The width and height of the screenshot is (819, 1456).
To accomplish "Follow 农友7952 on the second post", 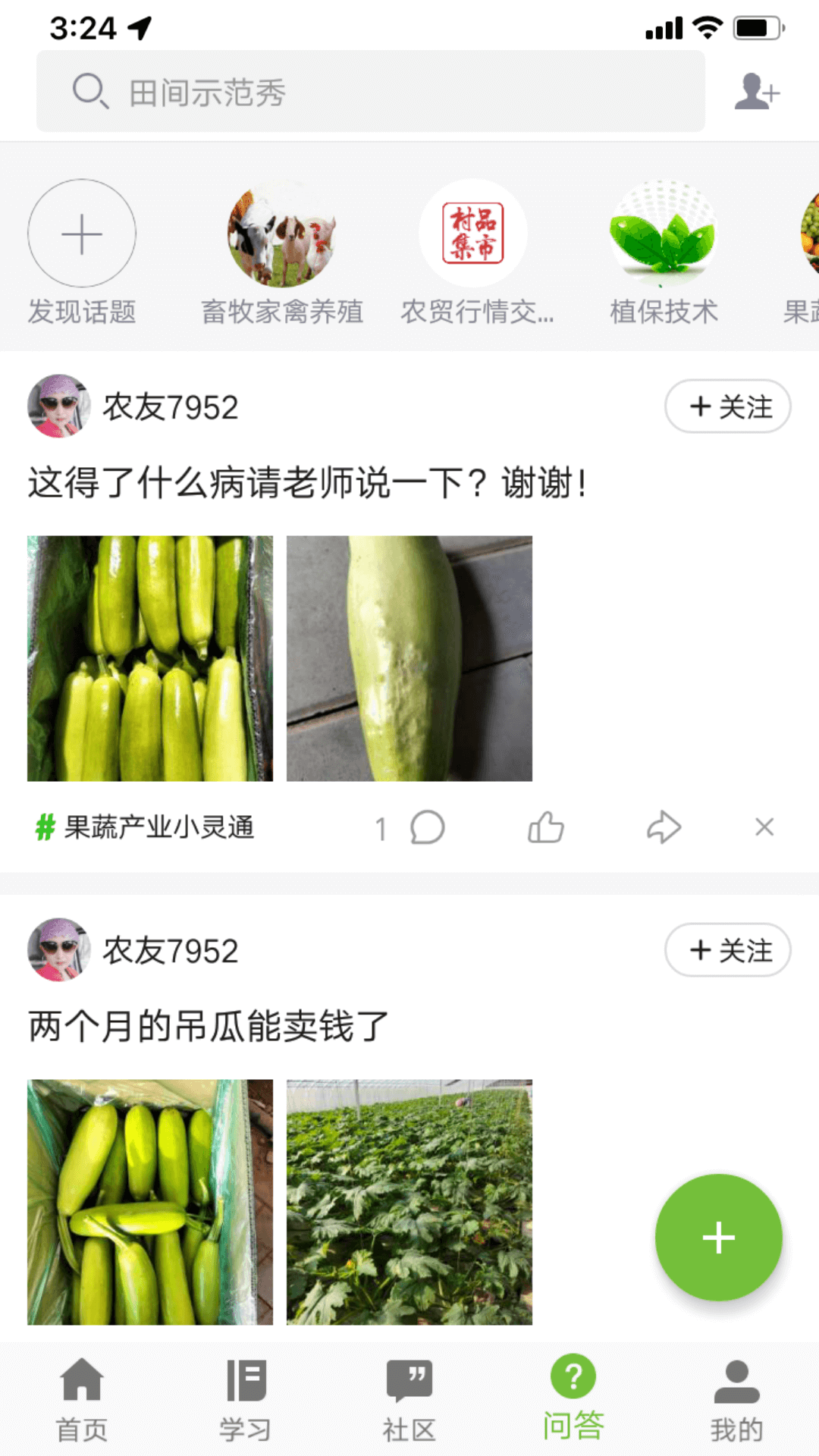I will point(726,949).
